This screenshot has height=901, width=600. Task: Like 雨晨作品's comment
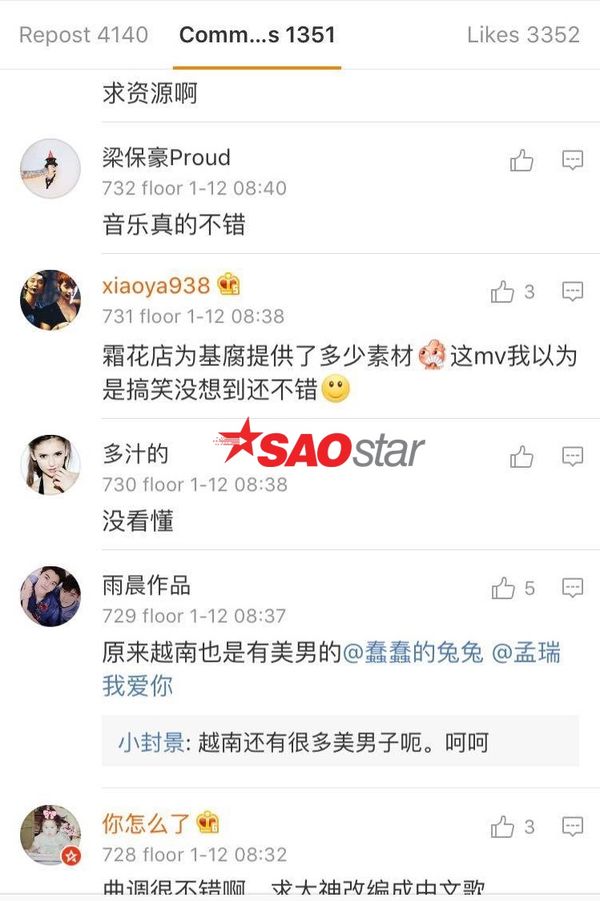click(502, 588)
